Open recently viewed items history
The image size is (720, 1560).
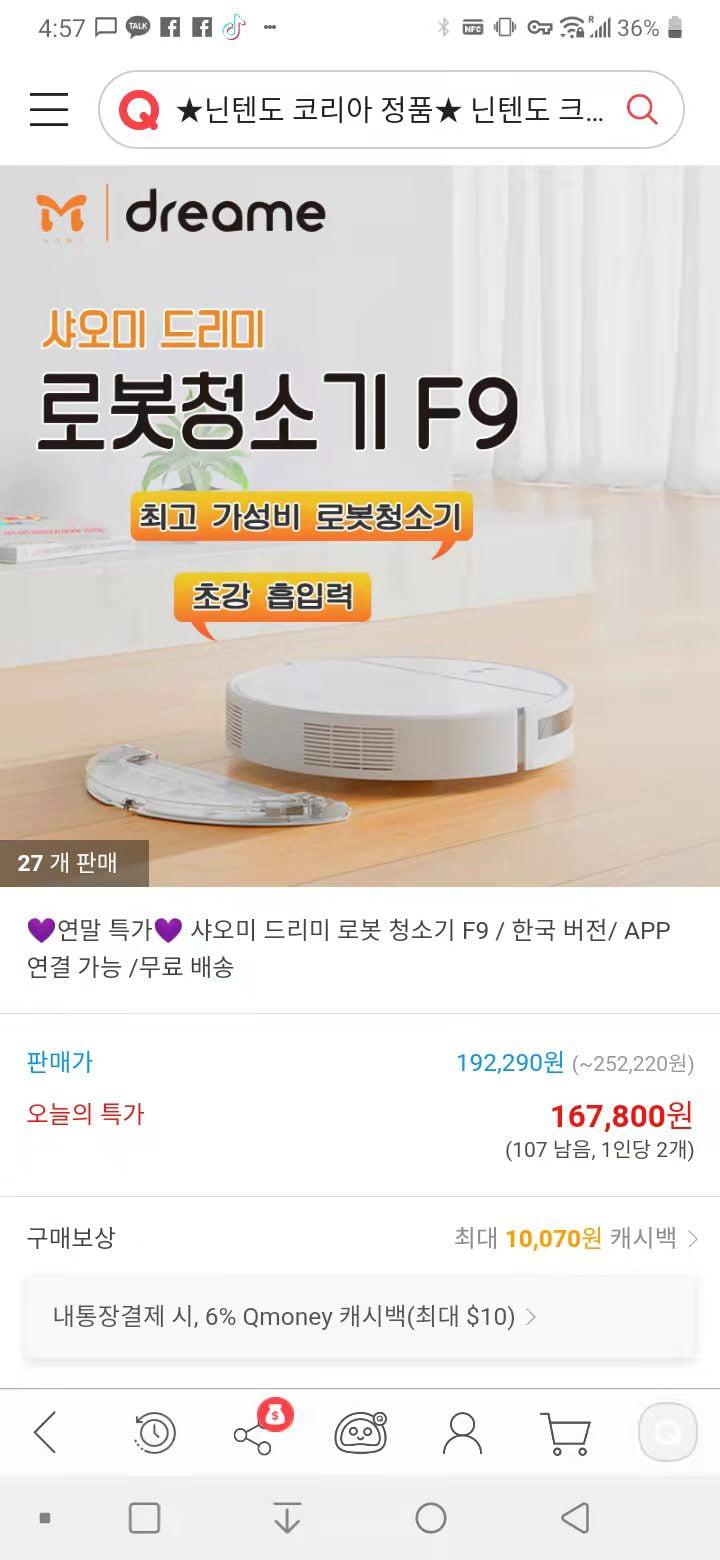pos(154,1433)
